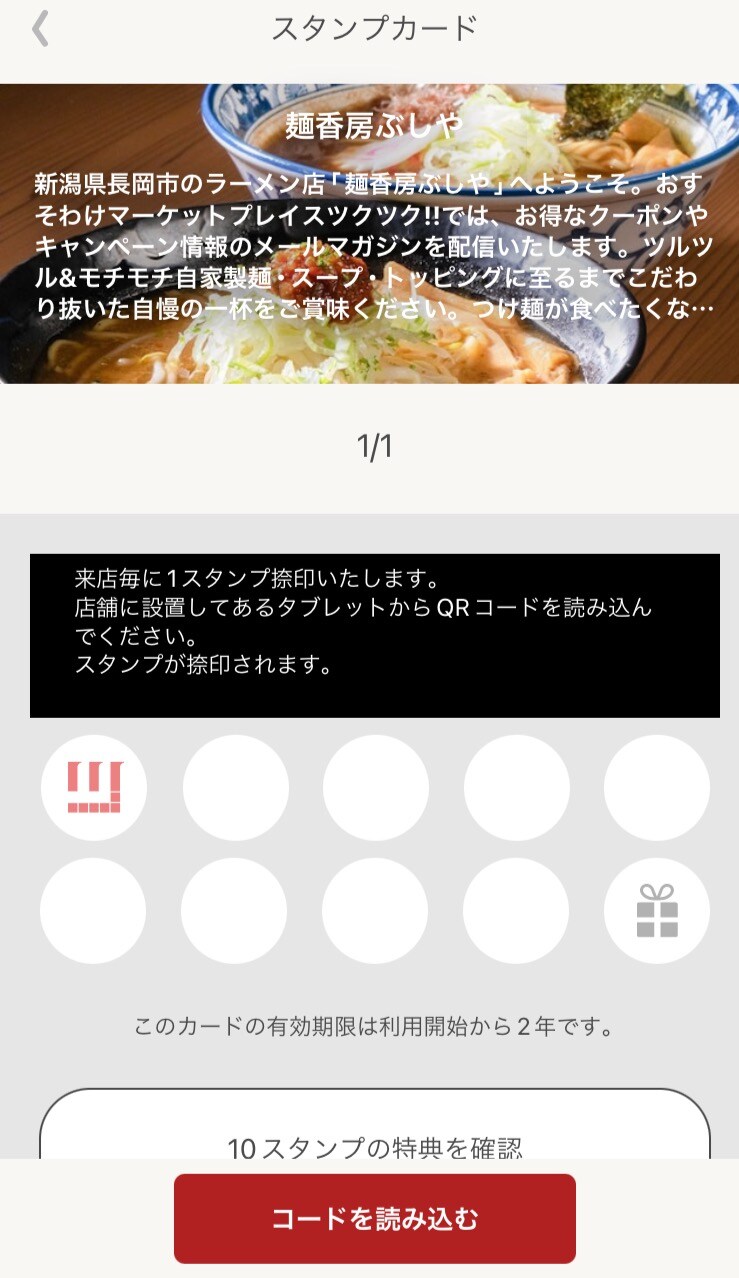Tap the gift reward stamp slot
739x1278 pixels.
[x=656, y=911]
